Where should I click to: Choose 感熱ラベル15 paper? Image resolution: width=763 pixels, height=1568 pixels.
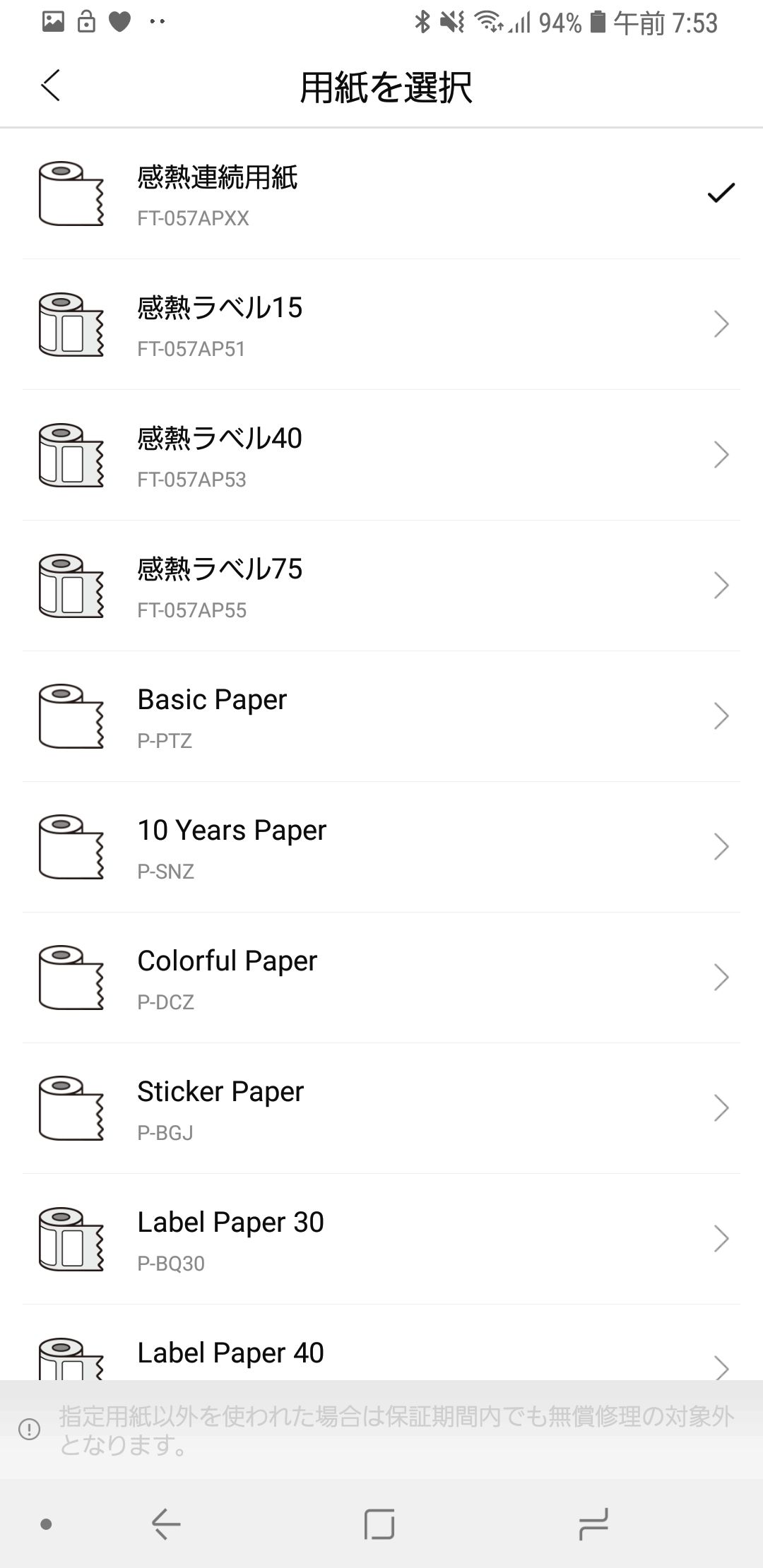pos(381,325)
